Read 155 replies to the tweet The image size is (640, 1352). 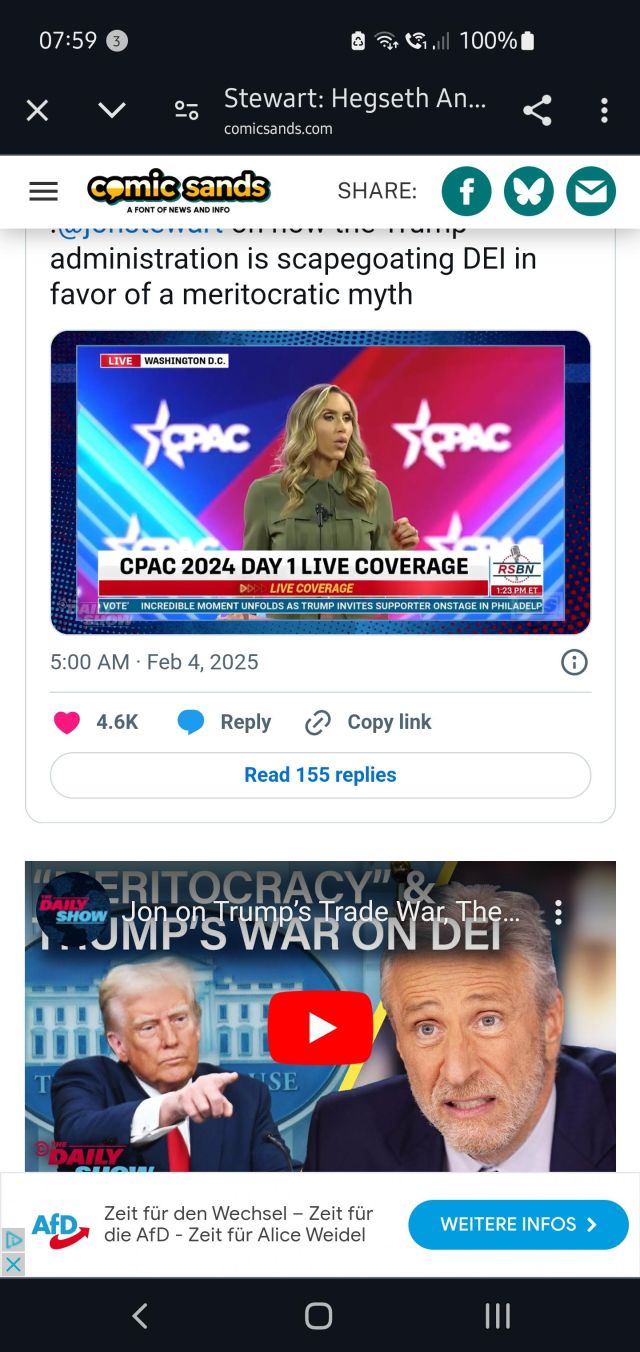click(x=320, y=775)
